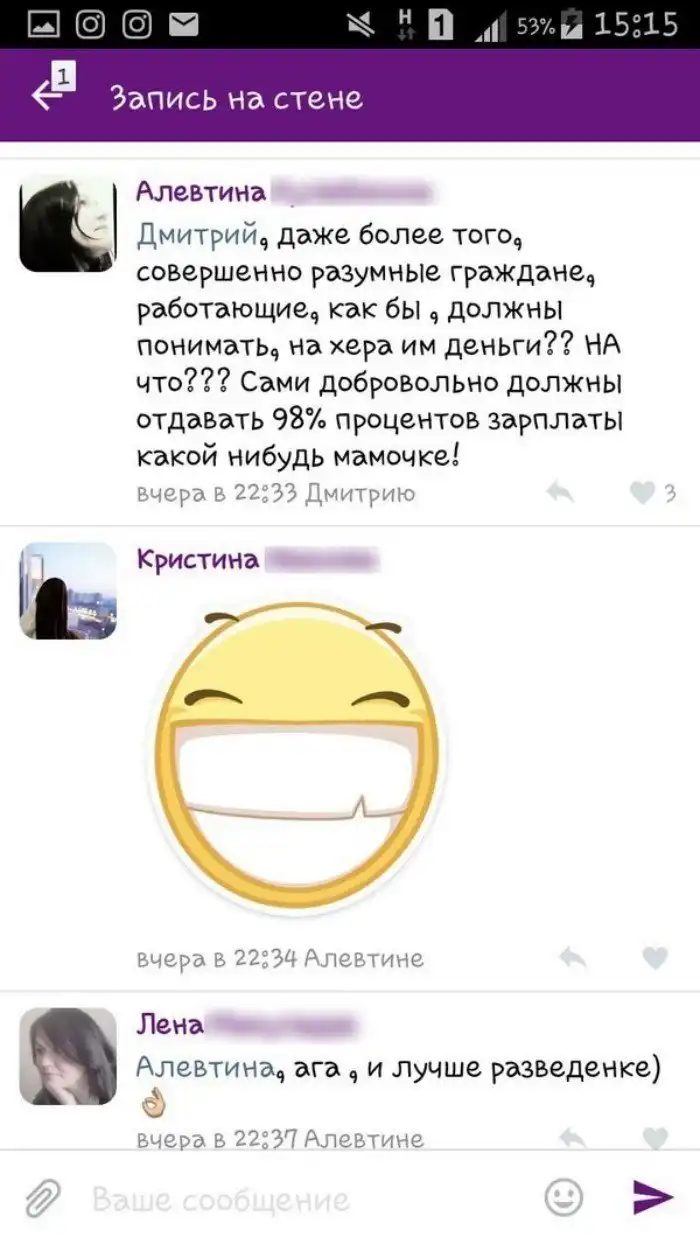Viewport: 700px width, 1244px height.
Task: Open Кристина's name link above her sticker
Action: (198, 559)
